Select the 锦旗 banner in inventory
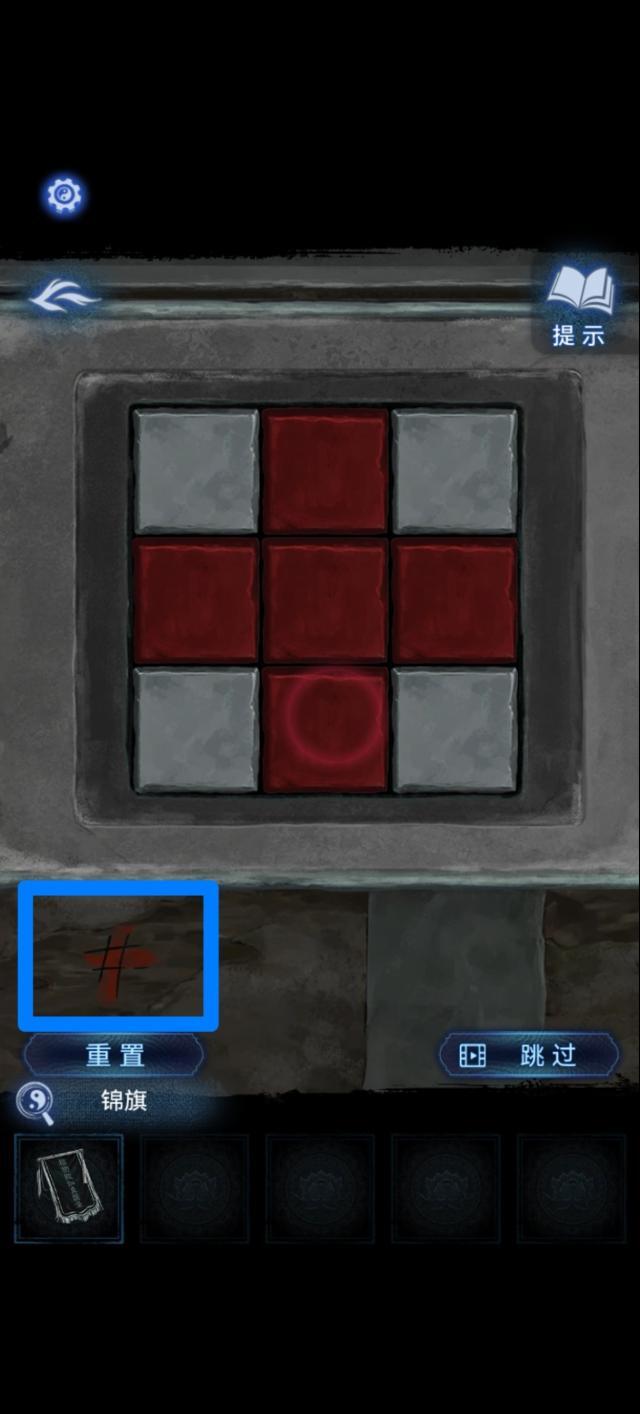The height and width of the screenshot is (1414, 640). [x=69, y=1188]
